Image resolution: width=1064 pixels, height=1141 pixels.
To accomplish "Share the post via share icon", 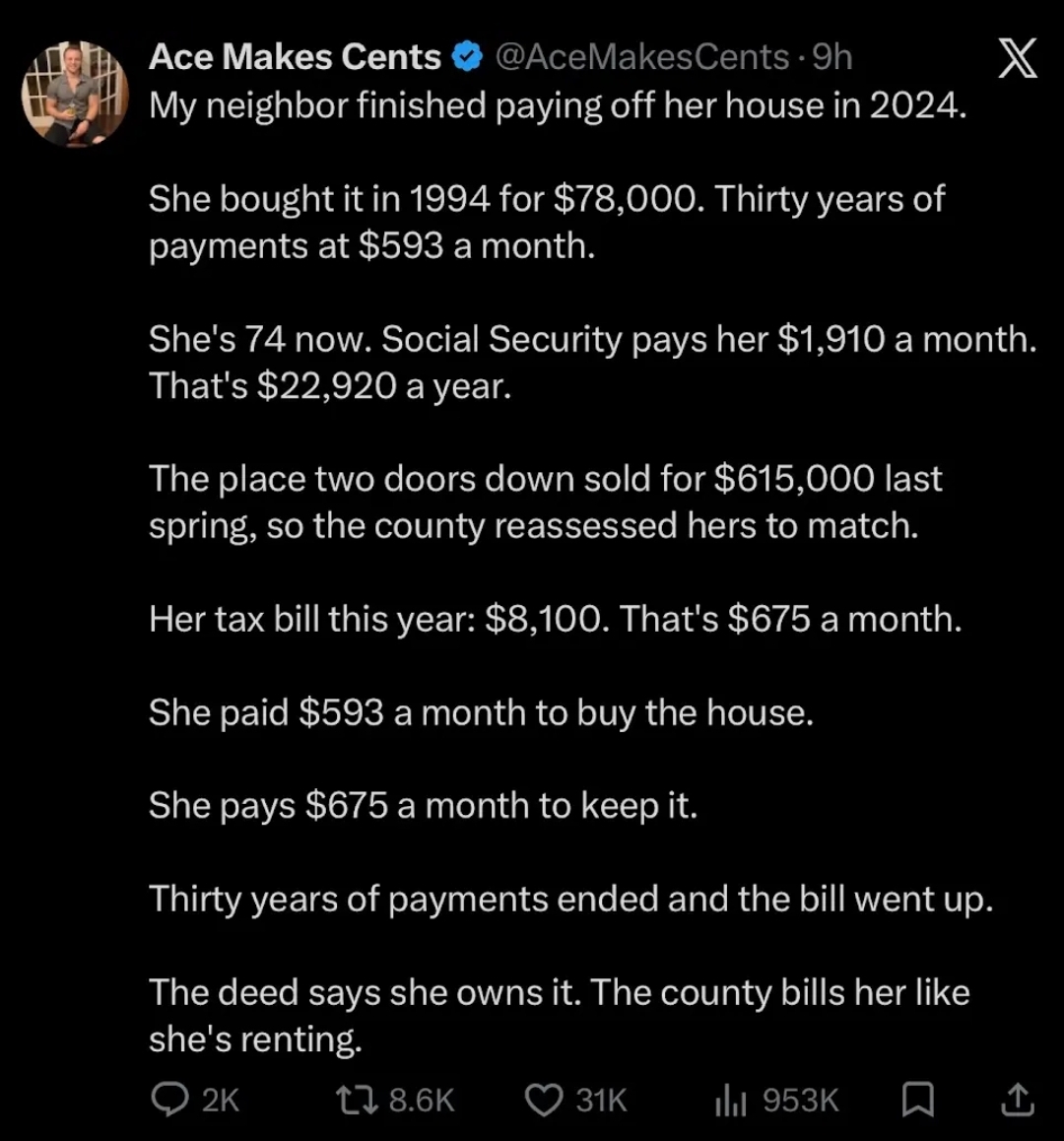I will [1018, 1099].
